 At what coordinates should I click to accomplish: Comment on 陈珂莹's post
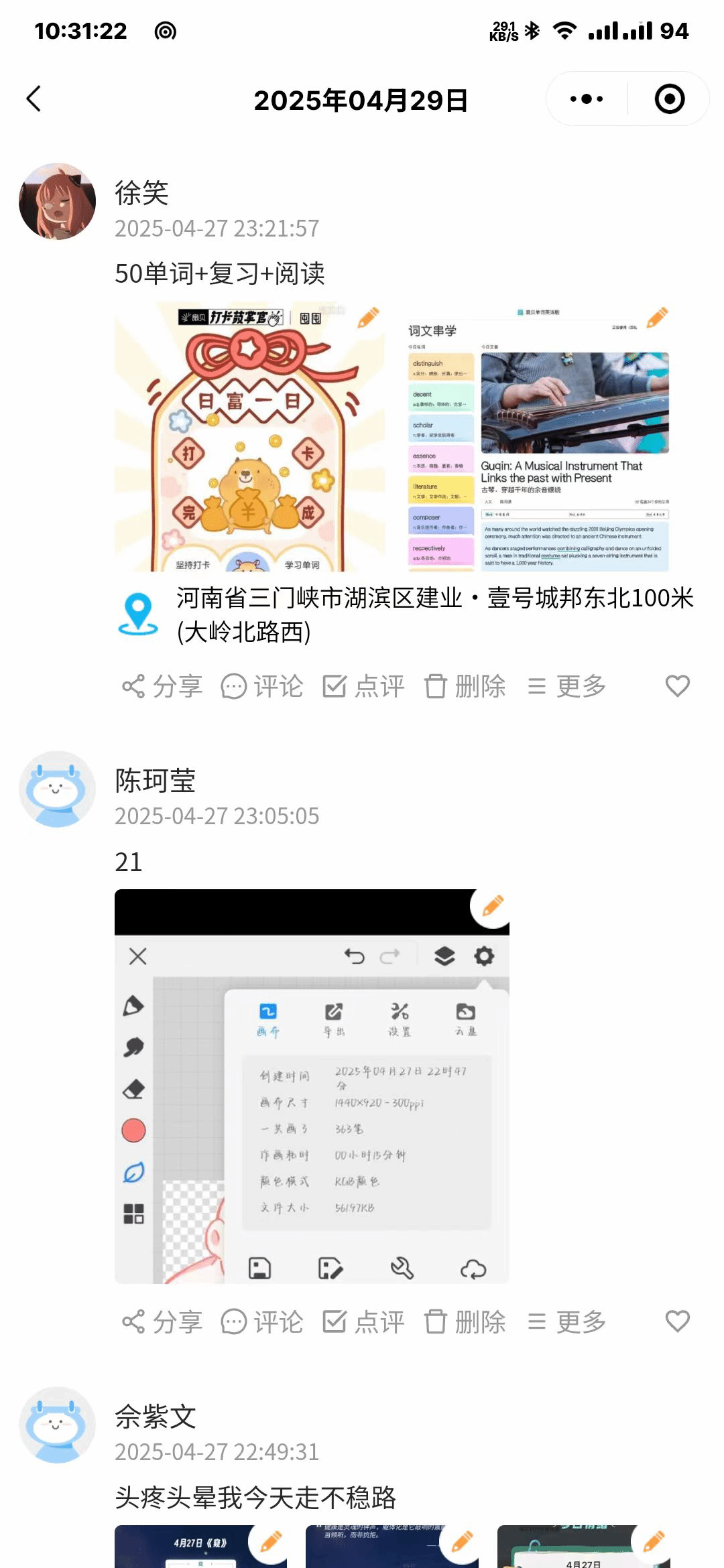pos(262,1322)
